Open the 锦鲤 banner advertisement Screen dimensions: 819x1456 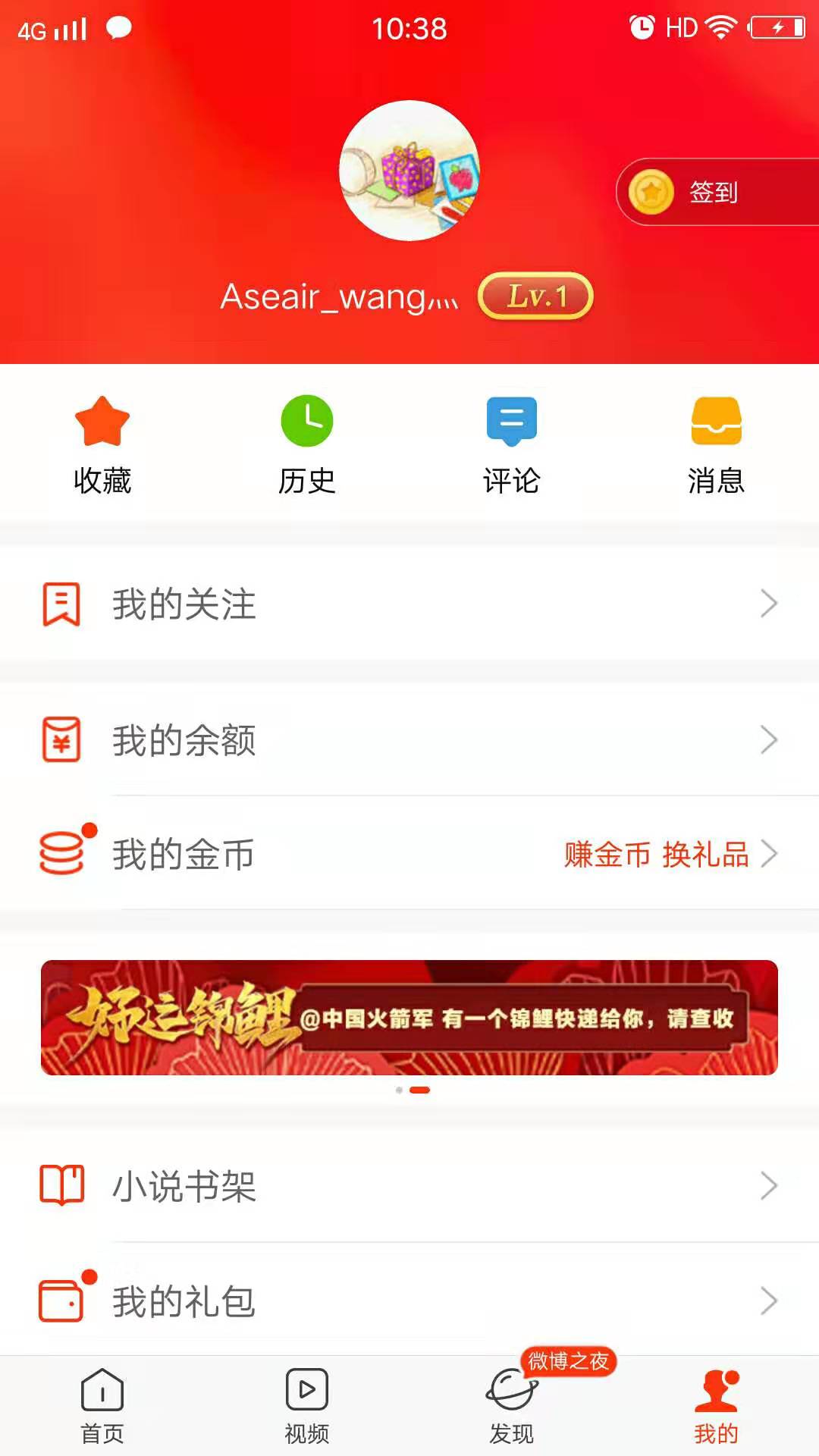(409, 1018)
